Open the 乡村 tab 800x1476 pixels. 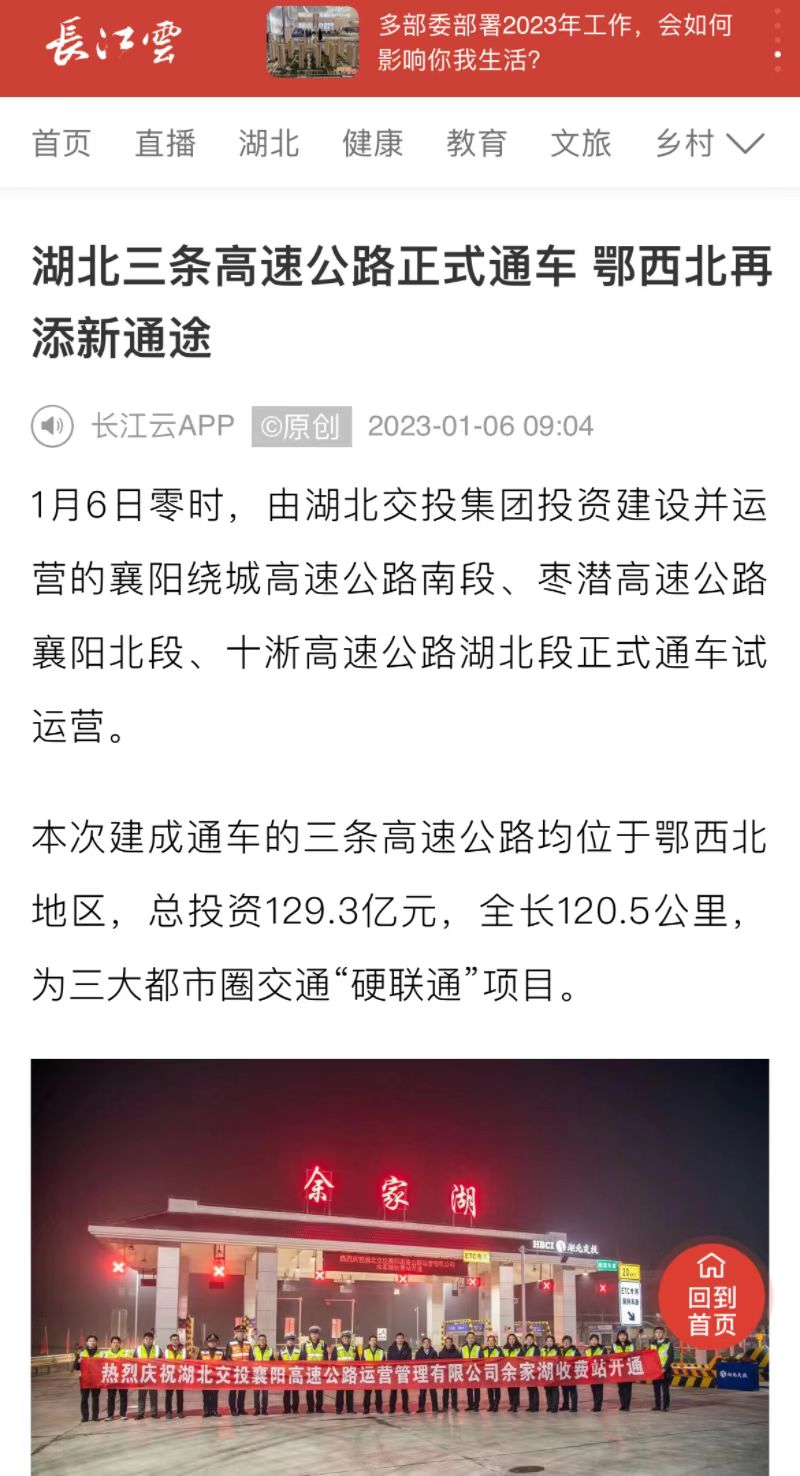pyautogui.click(x=684, y=143)
